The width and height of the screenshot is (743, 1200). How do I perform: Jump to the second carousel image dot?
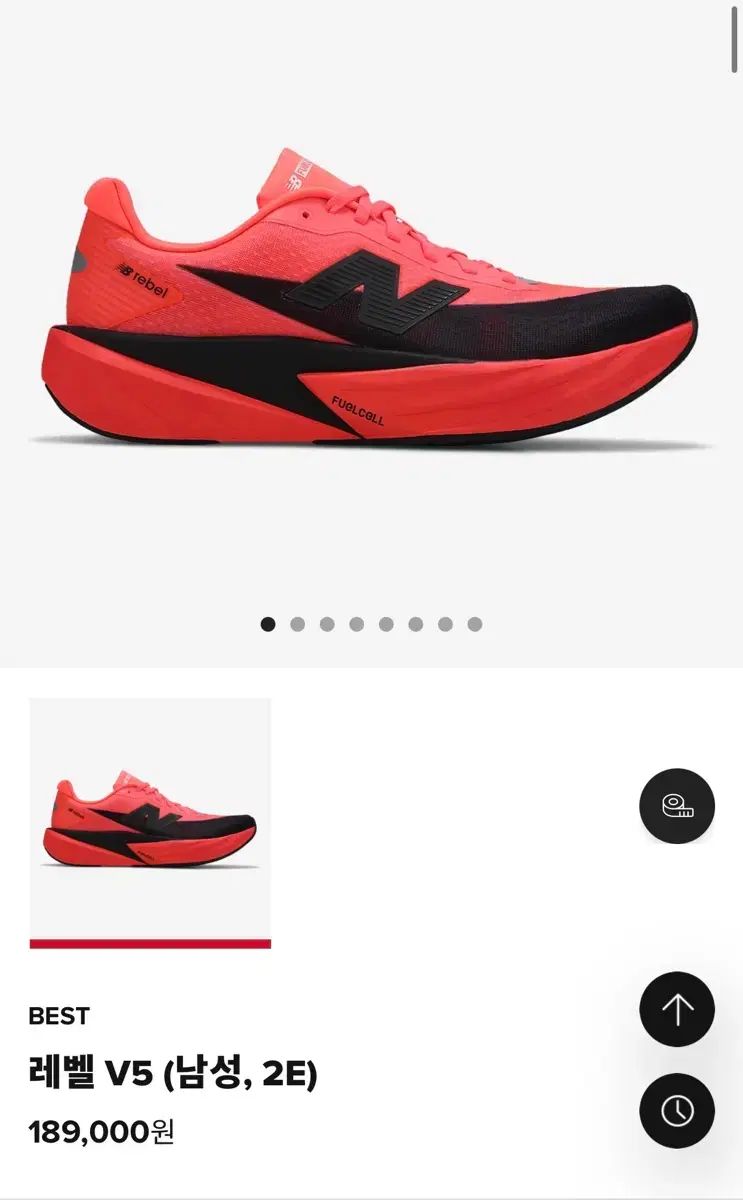297,624
